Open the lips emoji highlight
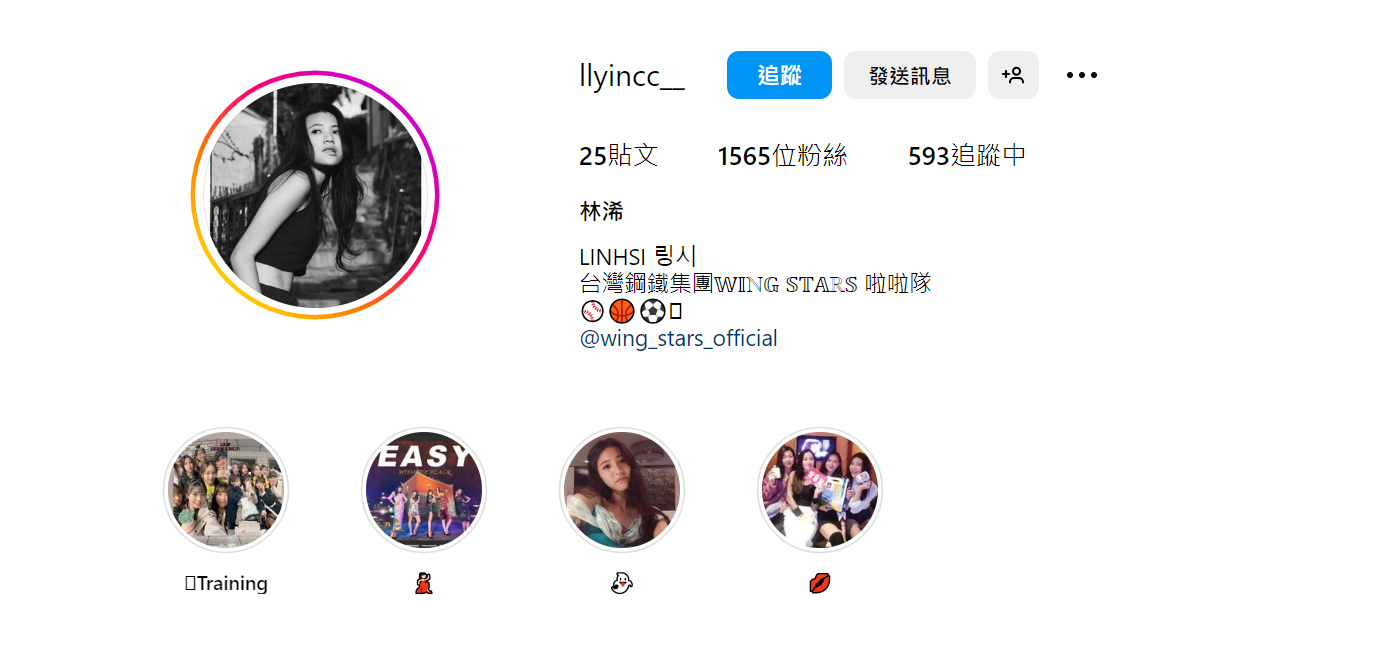 [x=820, y=490]
